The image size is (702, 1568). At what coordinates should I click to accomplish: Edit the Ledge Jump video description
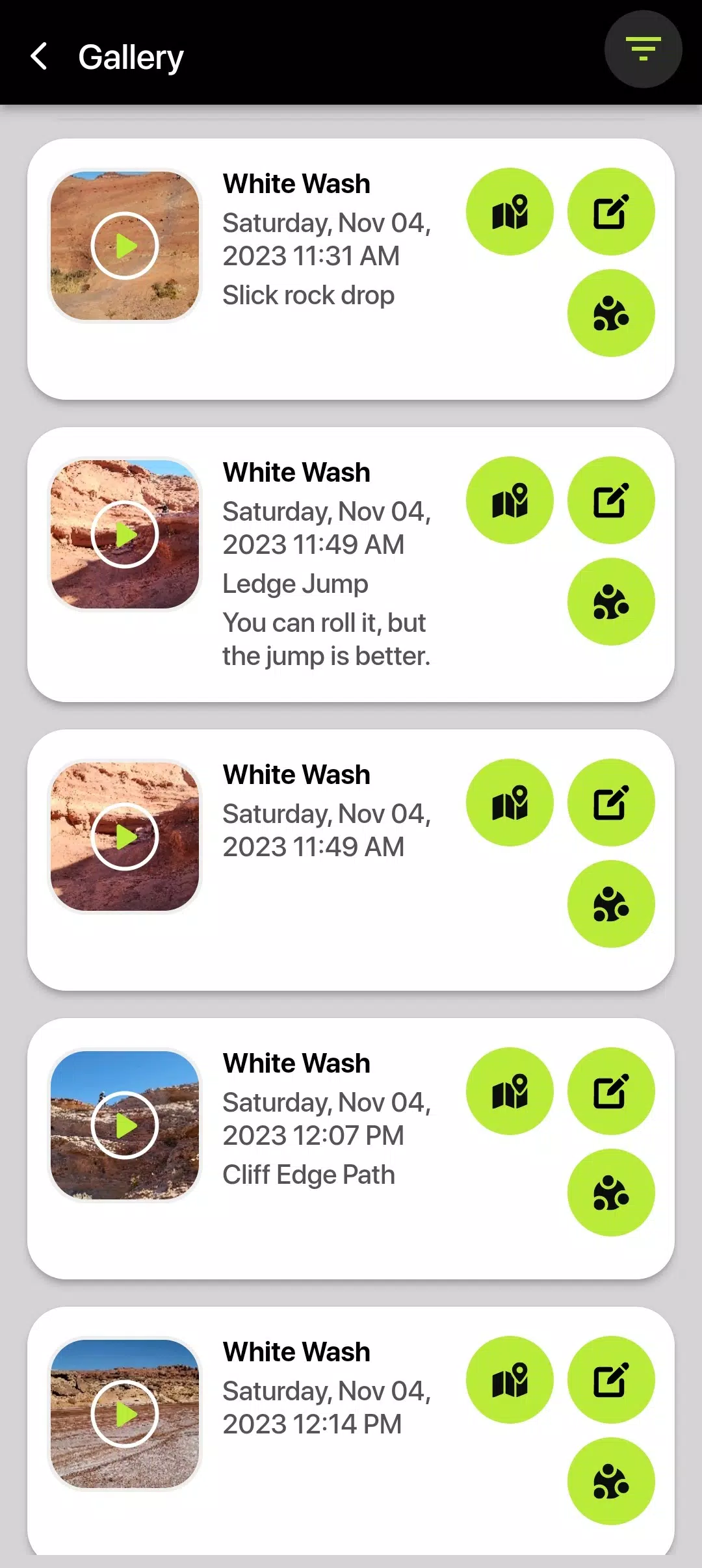611,500
